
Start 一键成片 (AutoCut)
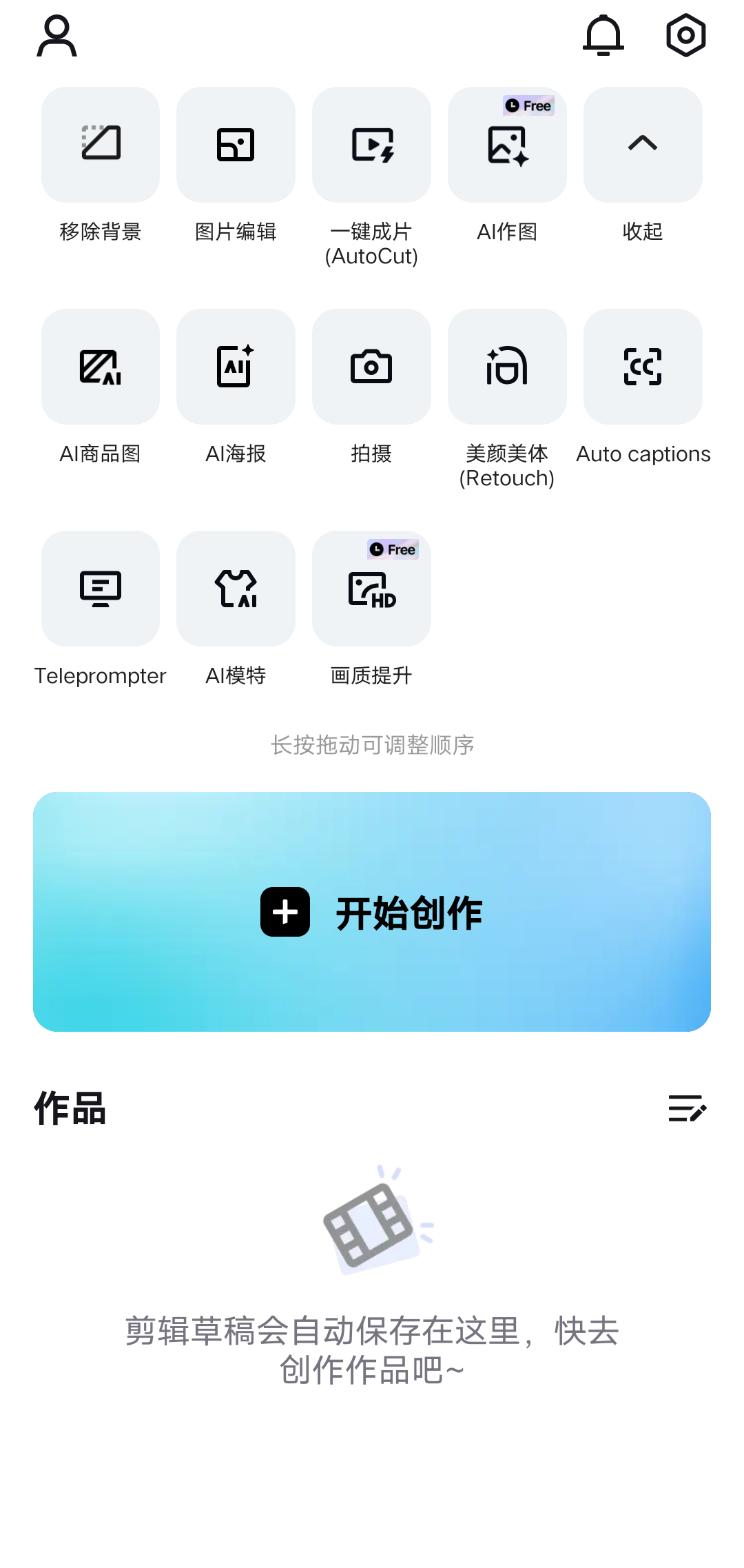371,145
